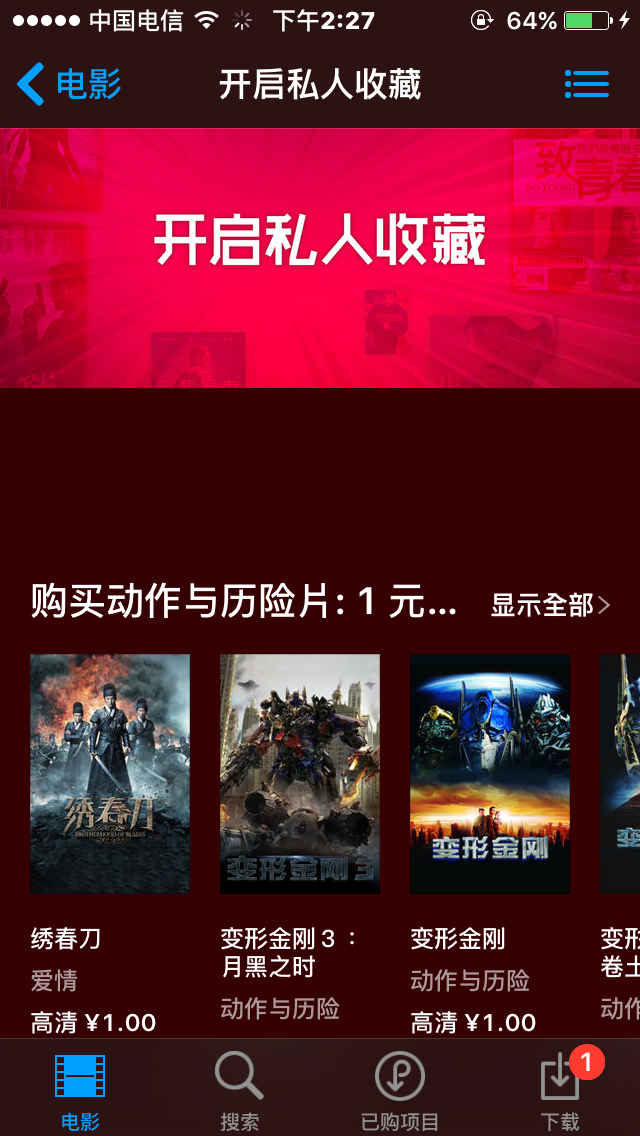Switch to the 电影 tab
Screen dimensions: 640x1136
[80, 1090]
